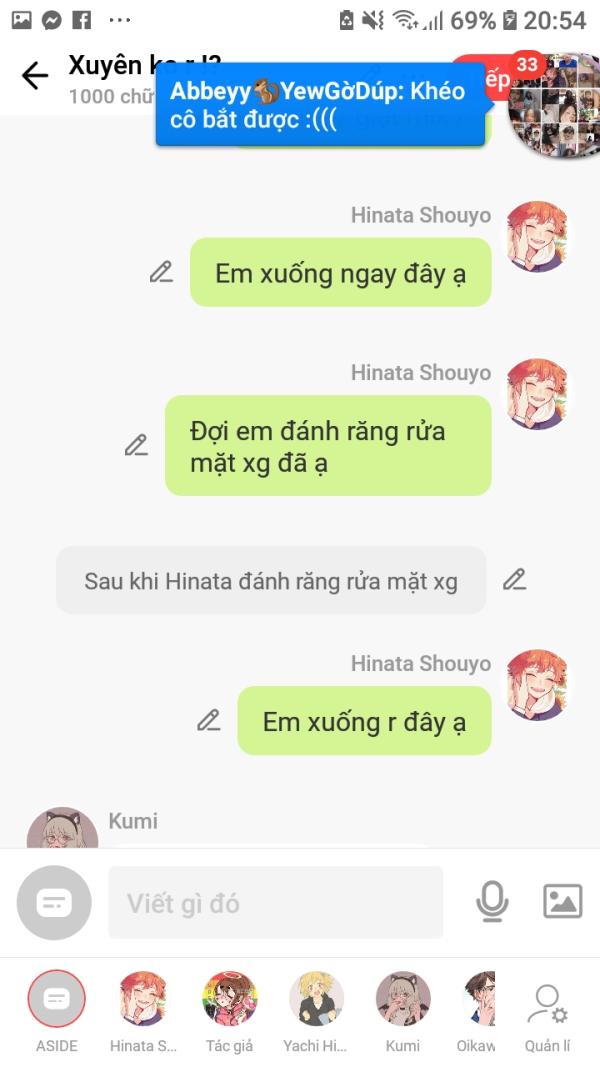Edit the message "Đợi em đánh răng rửa mặt xg đã ạ"
The image size is (600, 1067).
[x=136, y=445]
